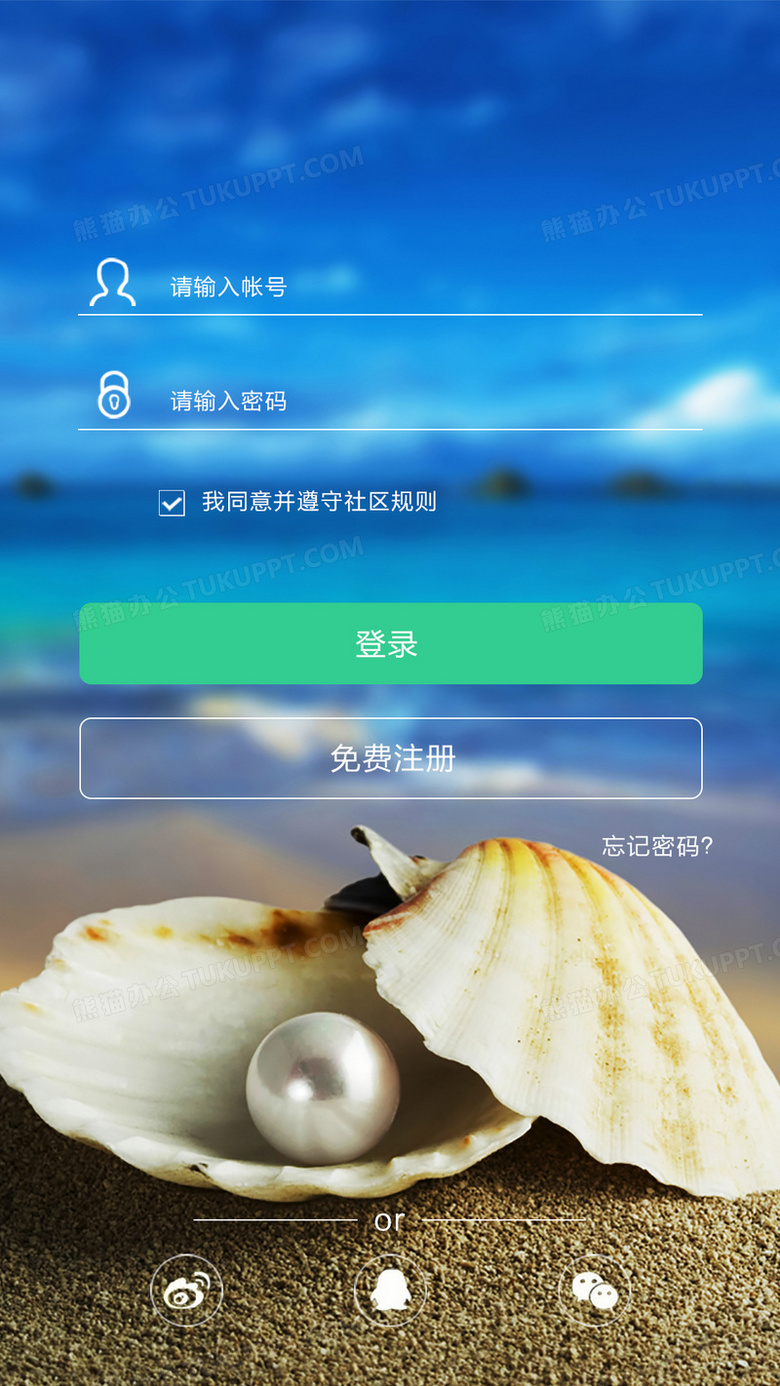Open the 忘记密码 forgot password link
780x1386 pixels.
[657, 847]
